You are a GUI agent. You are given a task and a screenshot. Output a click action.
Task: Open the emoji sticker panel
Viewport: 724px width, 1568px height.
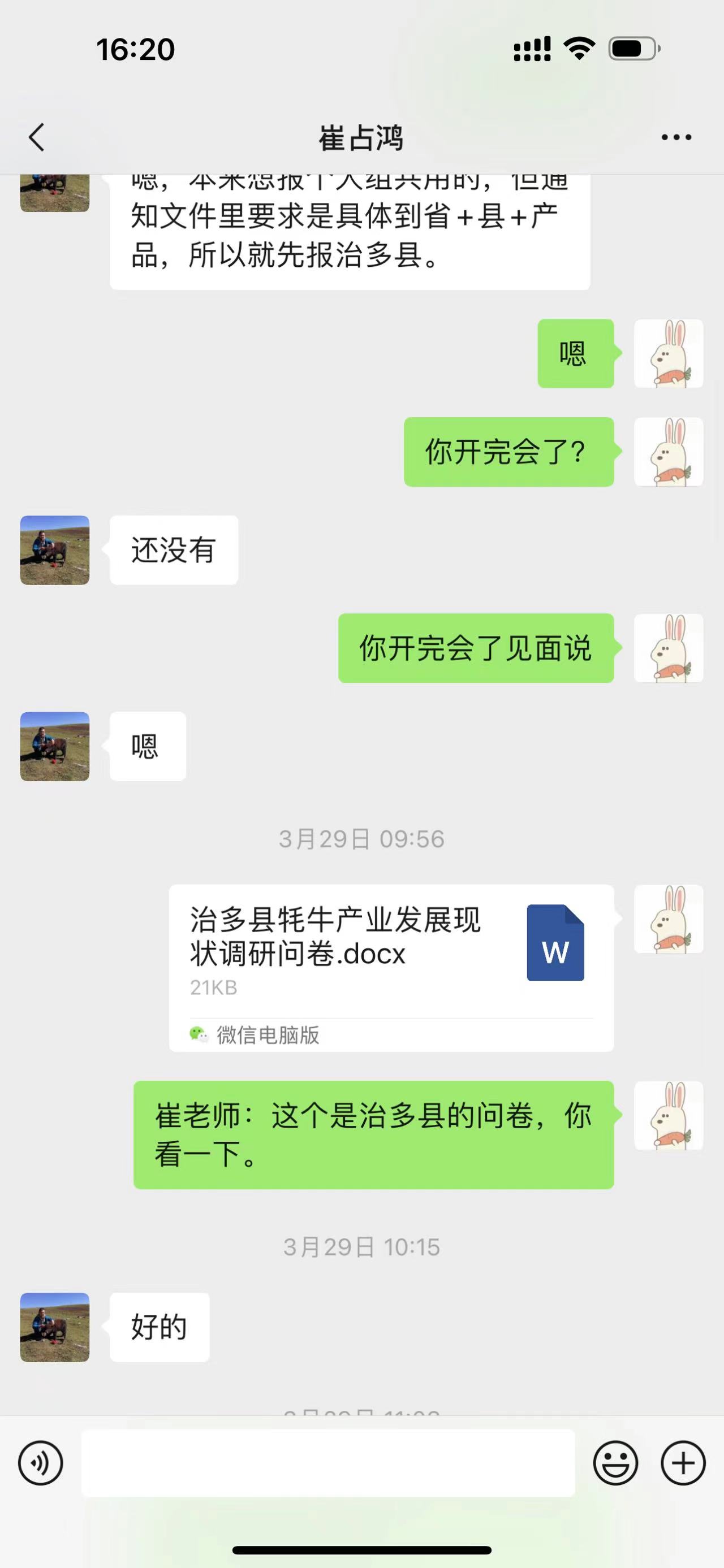615,1462
